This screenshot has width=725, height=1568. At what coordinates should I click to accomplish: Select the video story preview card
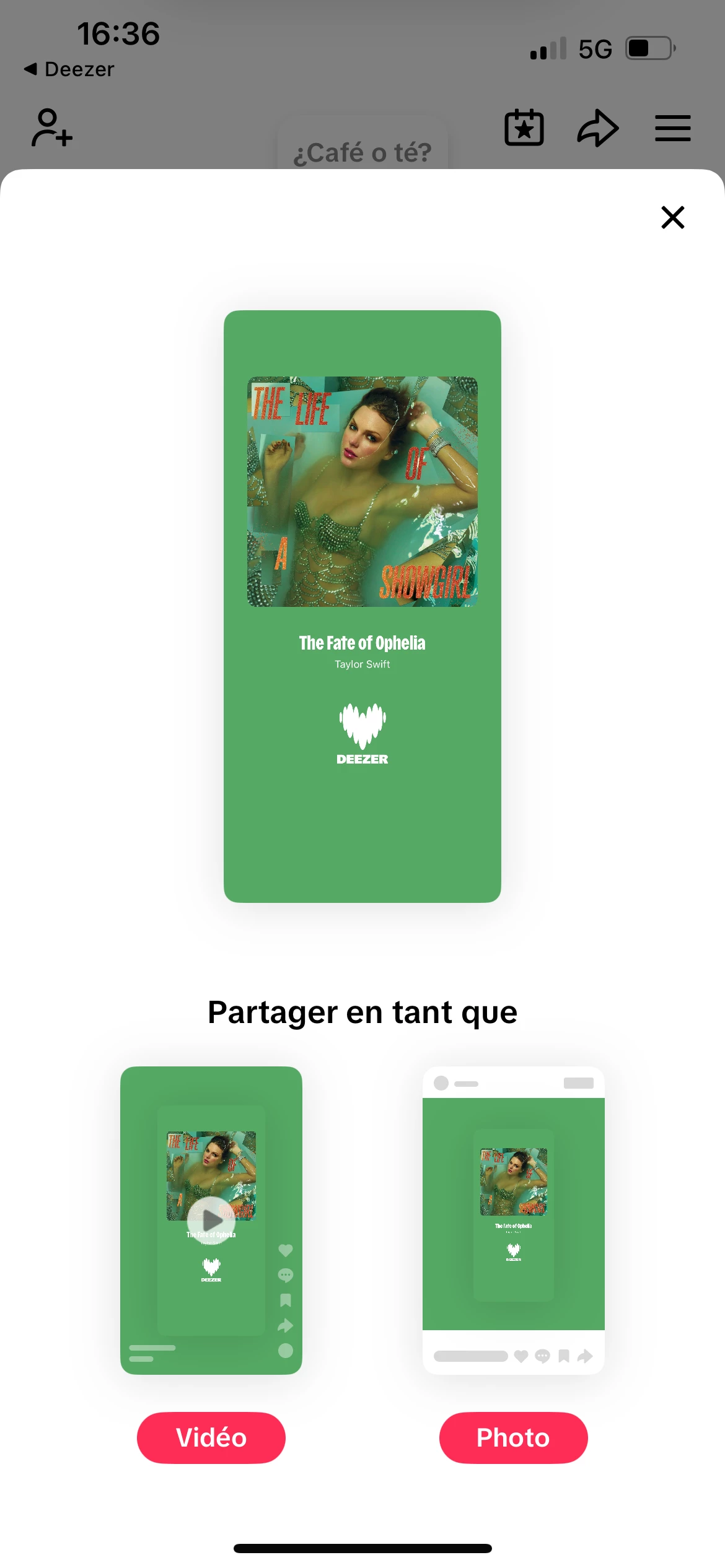pos(211,1220)
